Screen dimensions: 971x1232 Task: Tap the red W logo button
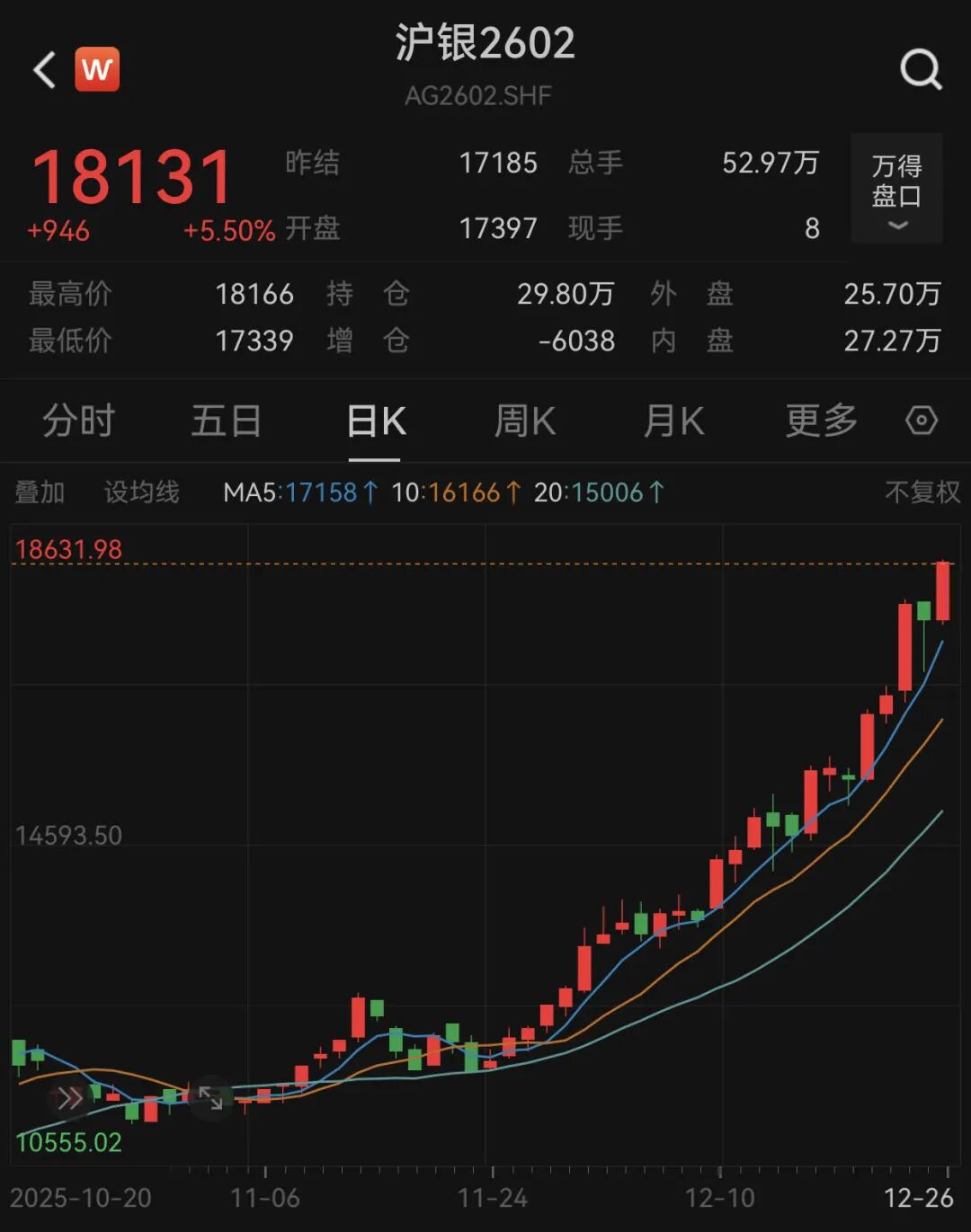pyautogui.click(x=97, y=69)
